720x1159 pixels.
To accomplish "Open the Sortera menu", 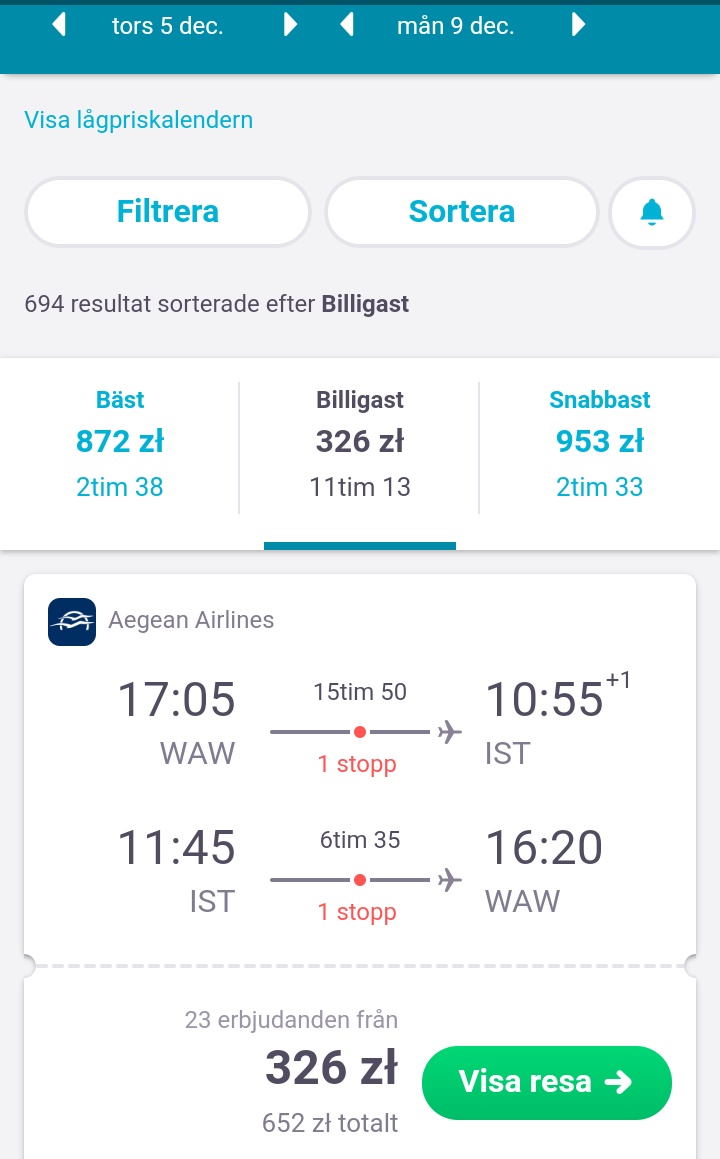I will [461, 211].
